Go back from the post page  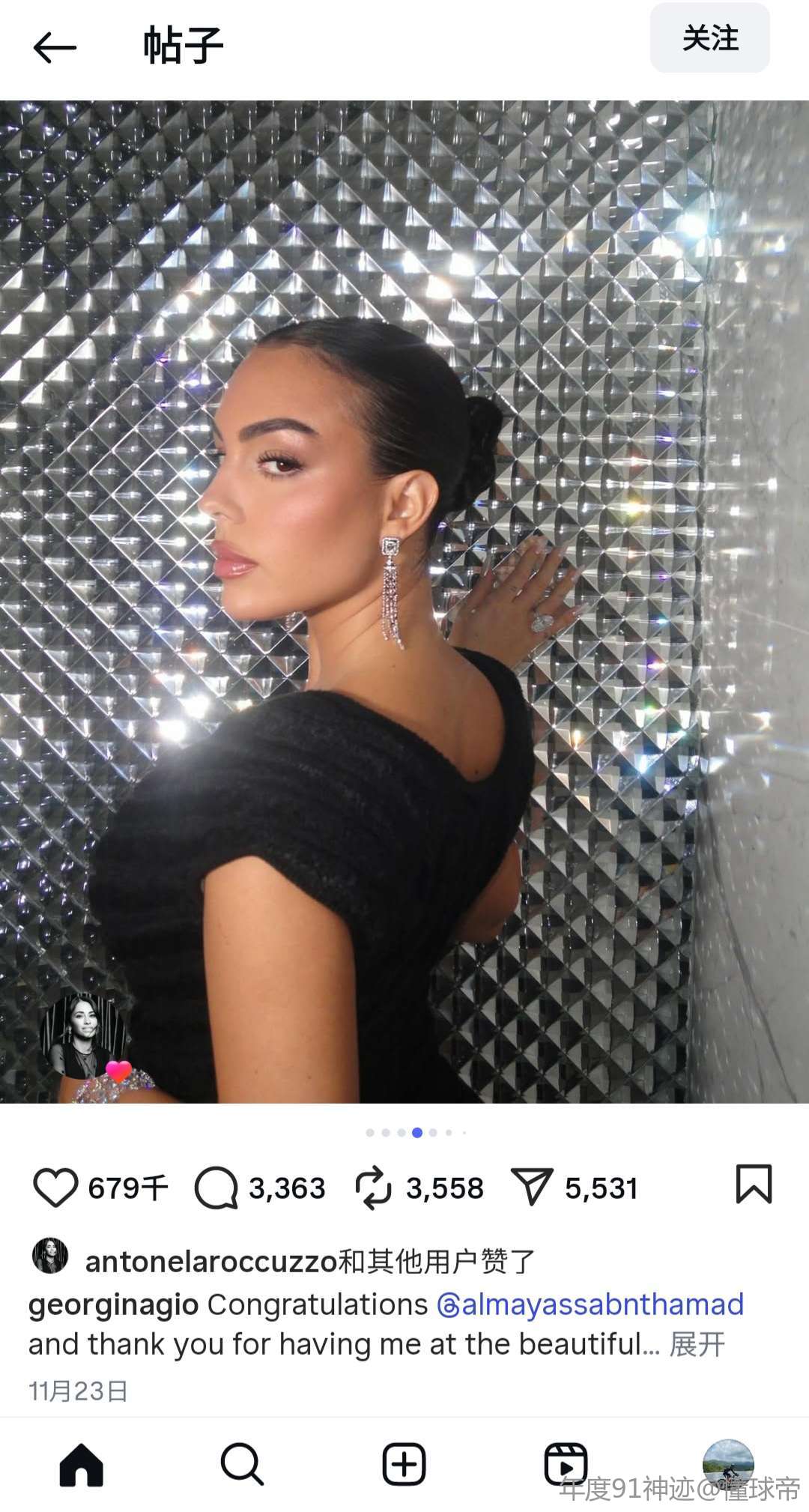(55, 48)
